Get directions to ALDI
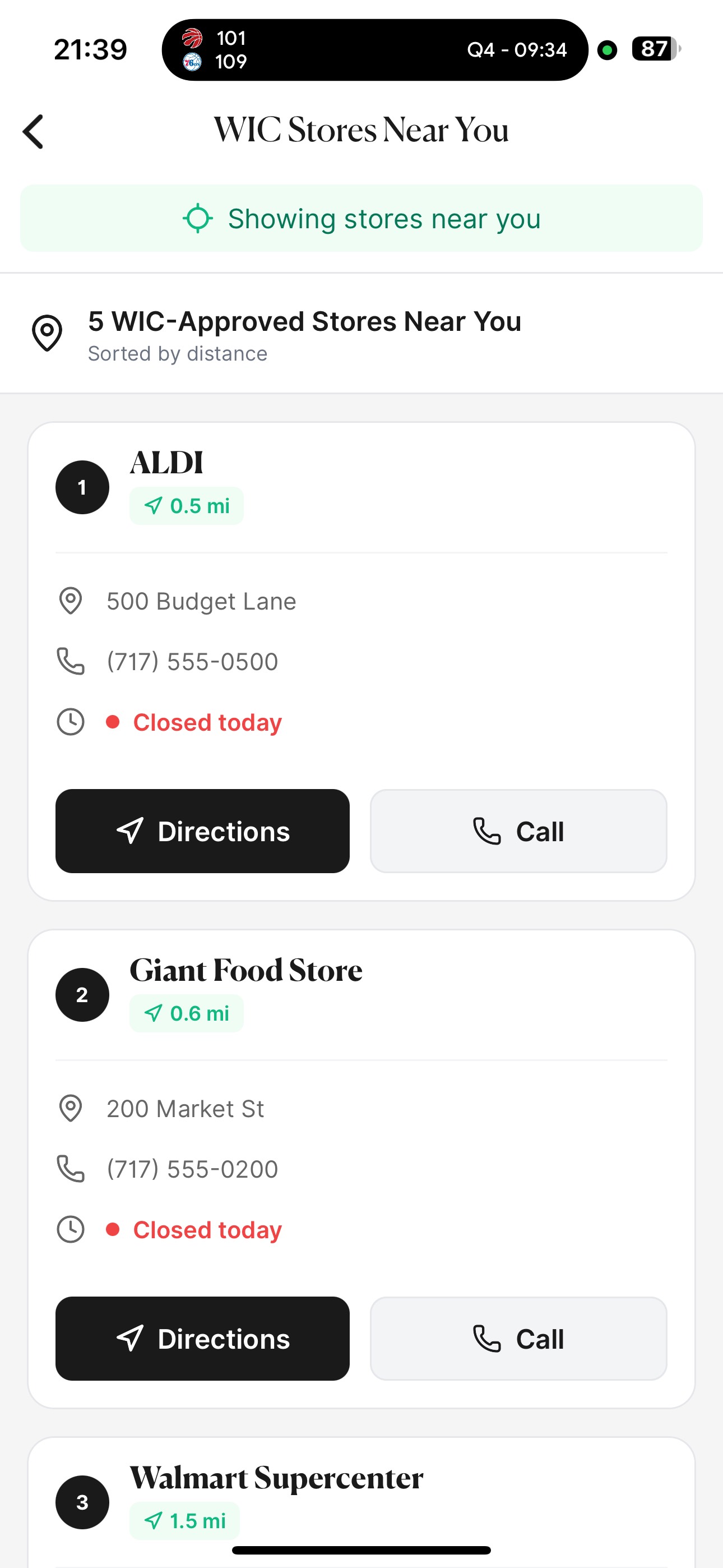The width and height of the screenshot is (723, 1568). pyautogui.click(x=202, y=831)
